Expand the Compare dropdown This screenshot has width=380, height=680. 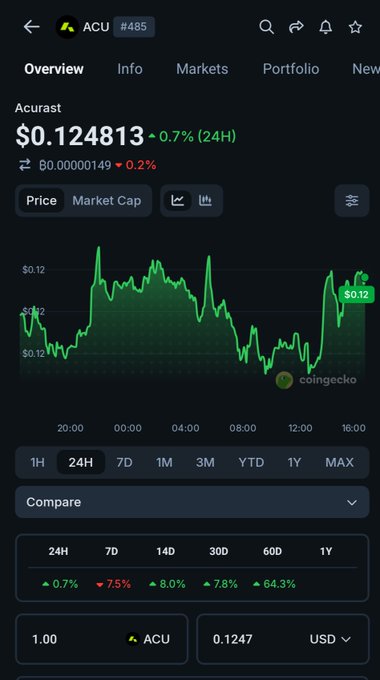tap(192, 502)
